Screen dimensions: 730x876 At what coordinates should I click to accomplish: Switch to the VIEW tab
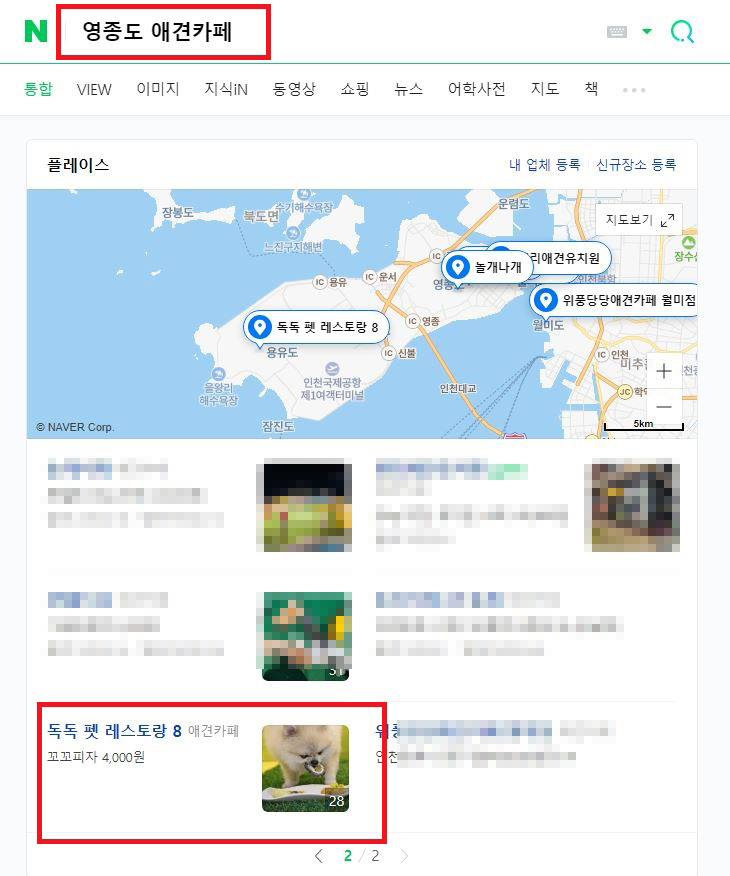[94, 89]
